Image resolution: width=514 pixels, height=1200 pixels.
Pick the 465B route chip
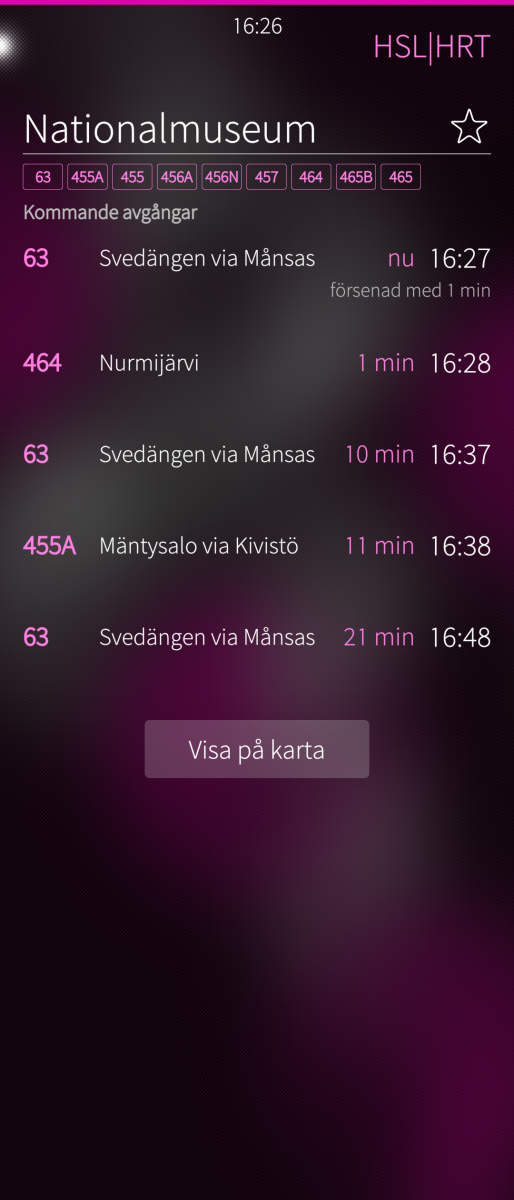(356, 177)
